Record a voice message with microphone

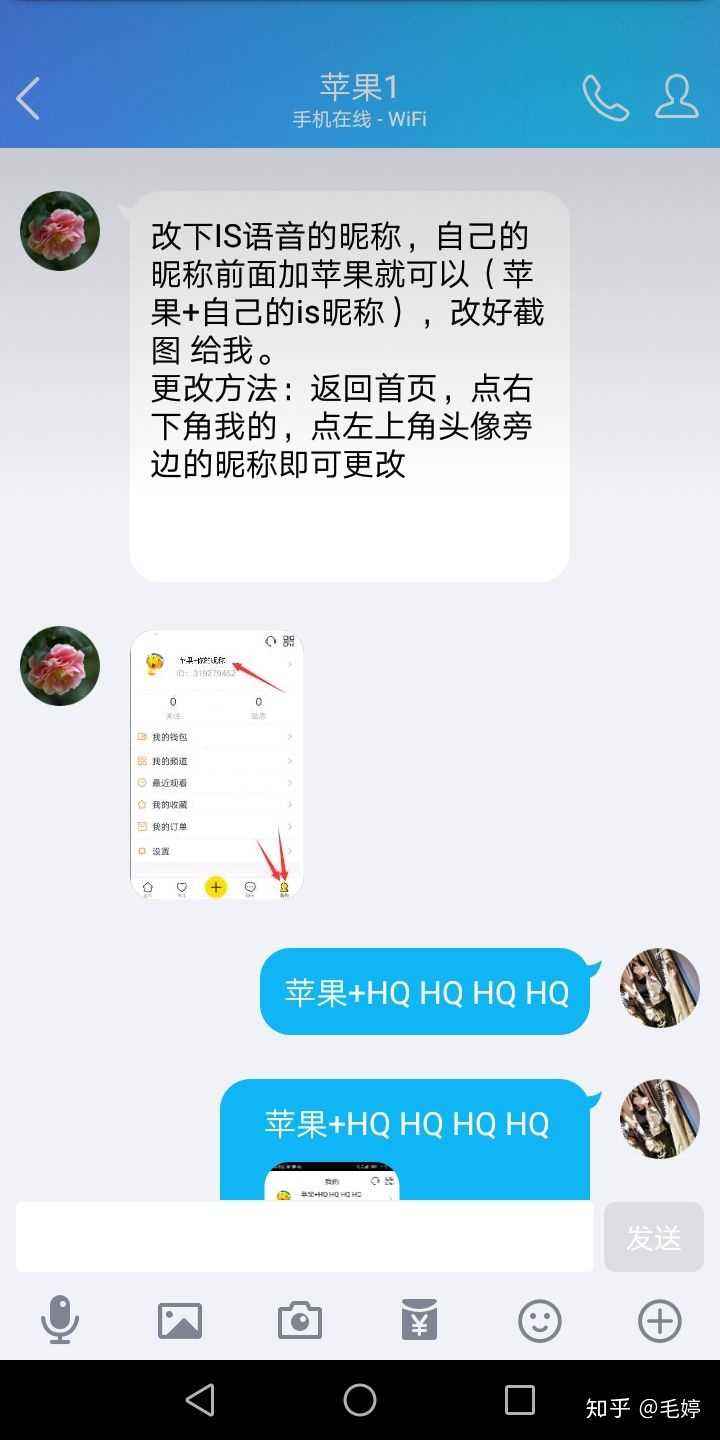coord(60,1320)
